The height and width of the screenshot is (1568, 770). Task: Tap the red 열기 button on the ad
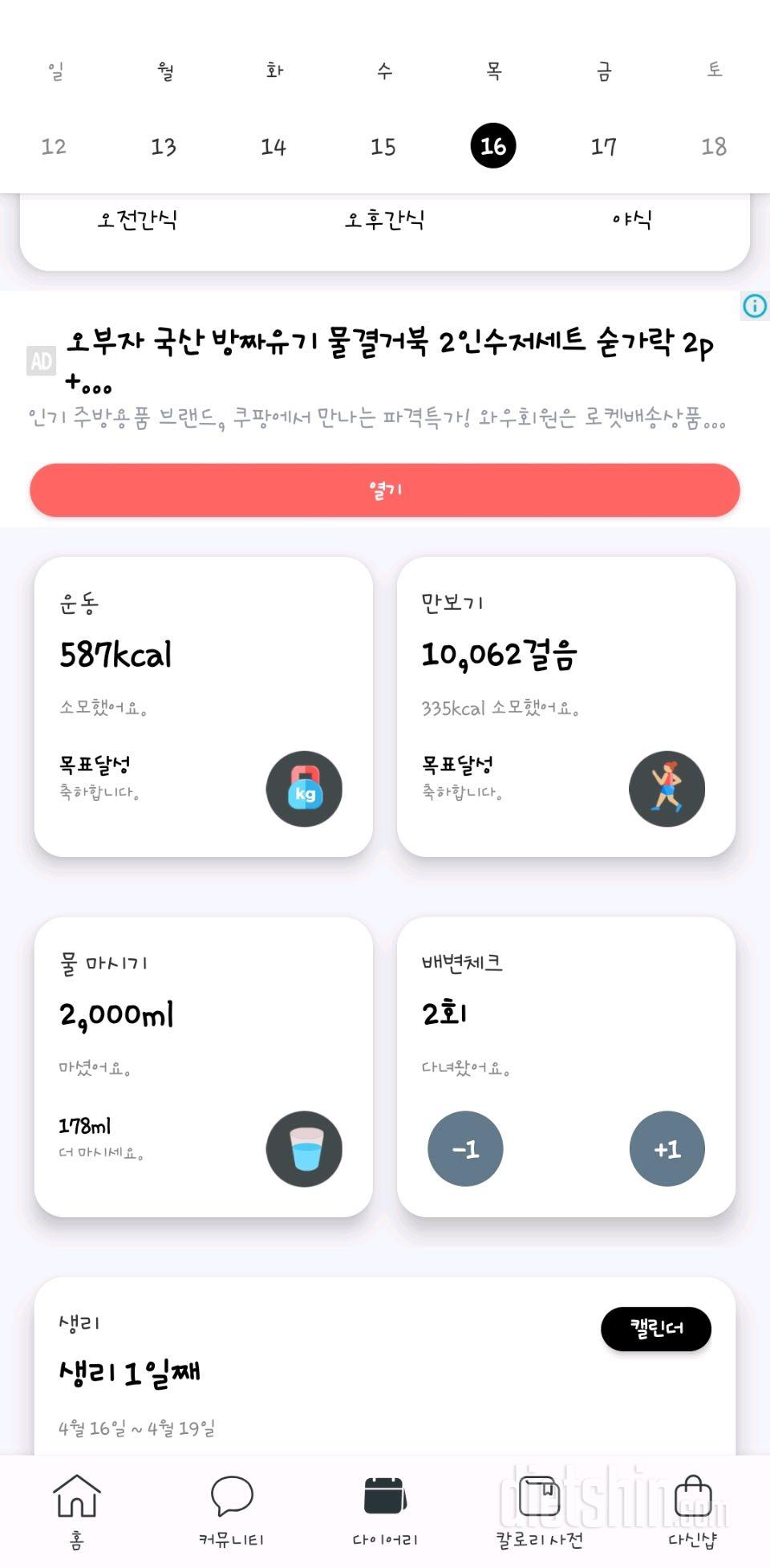pos(385,489)
